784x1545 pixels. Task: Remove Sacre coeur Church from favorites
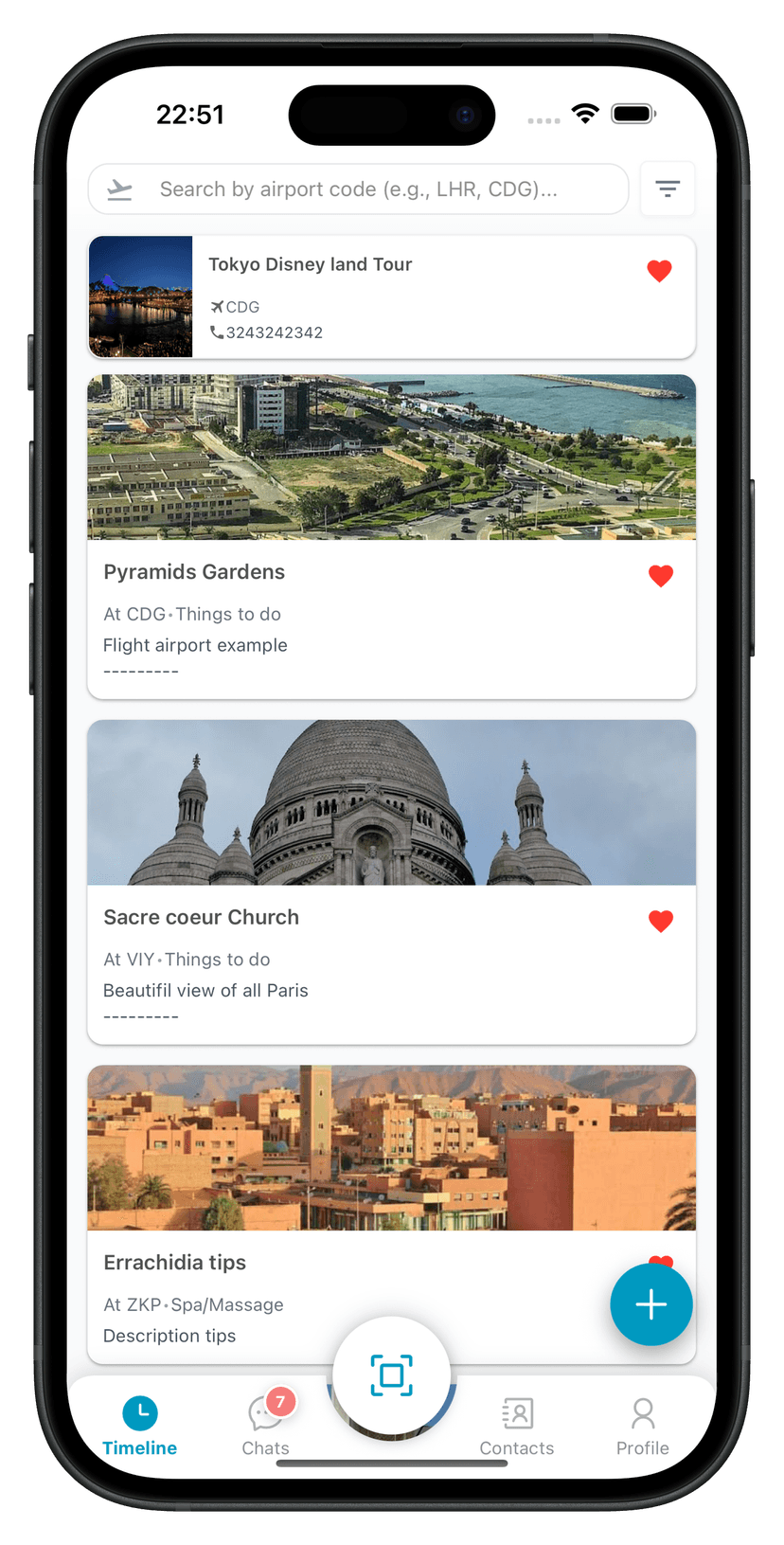[x=661, y=921]
